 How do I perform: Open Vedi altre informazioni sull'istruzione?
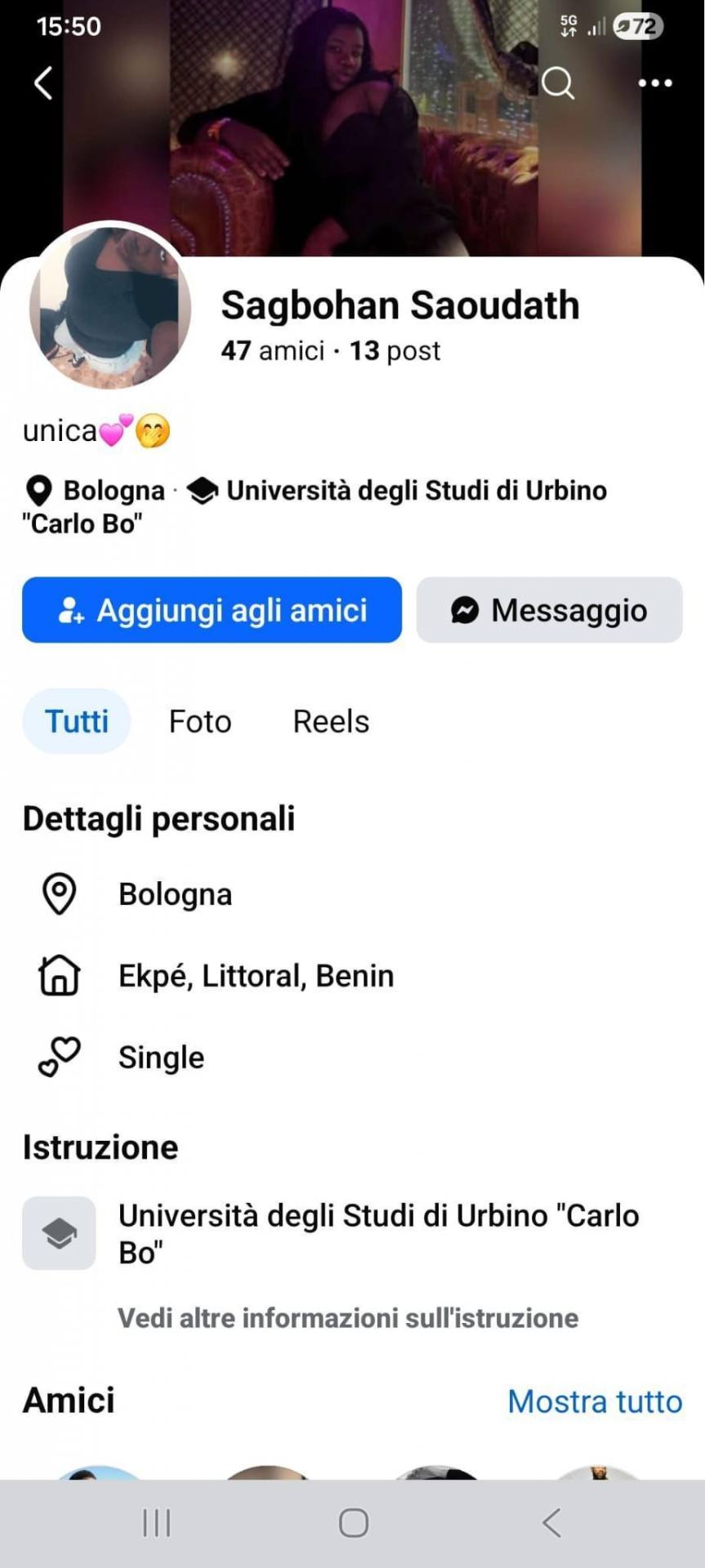[348, 1317]
